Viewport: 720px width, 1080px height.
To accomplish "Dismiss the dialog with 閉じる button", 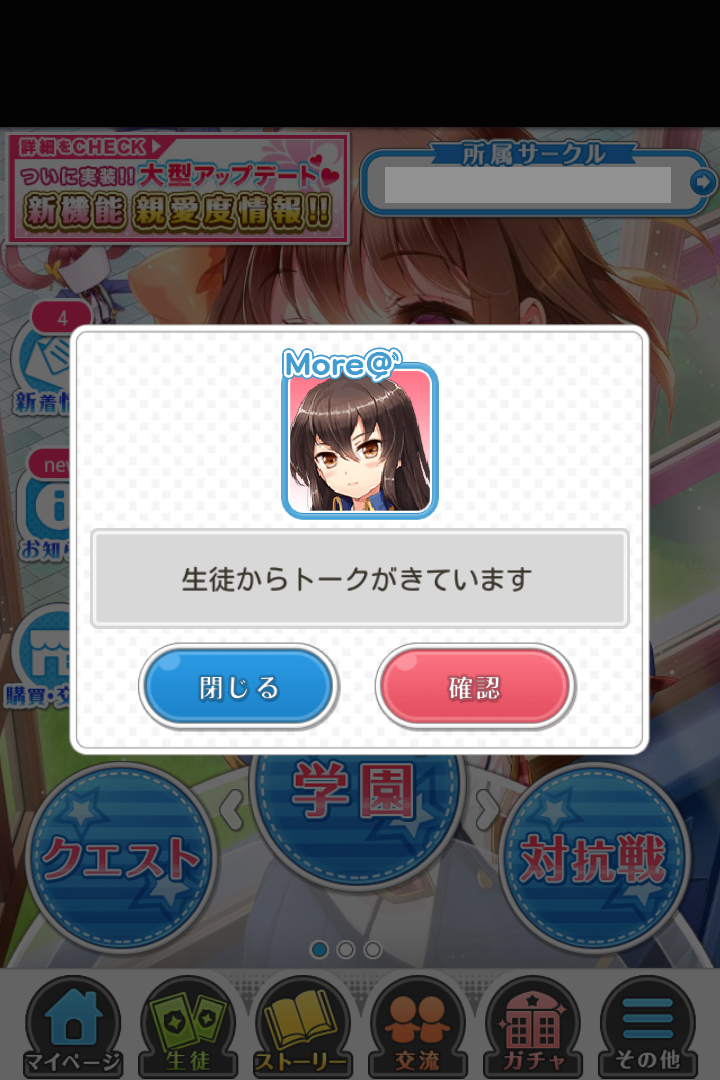I will [238, 687].
